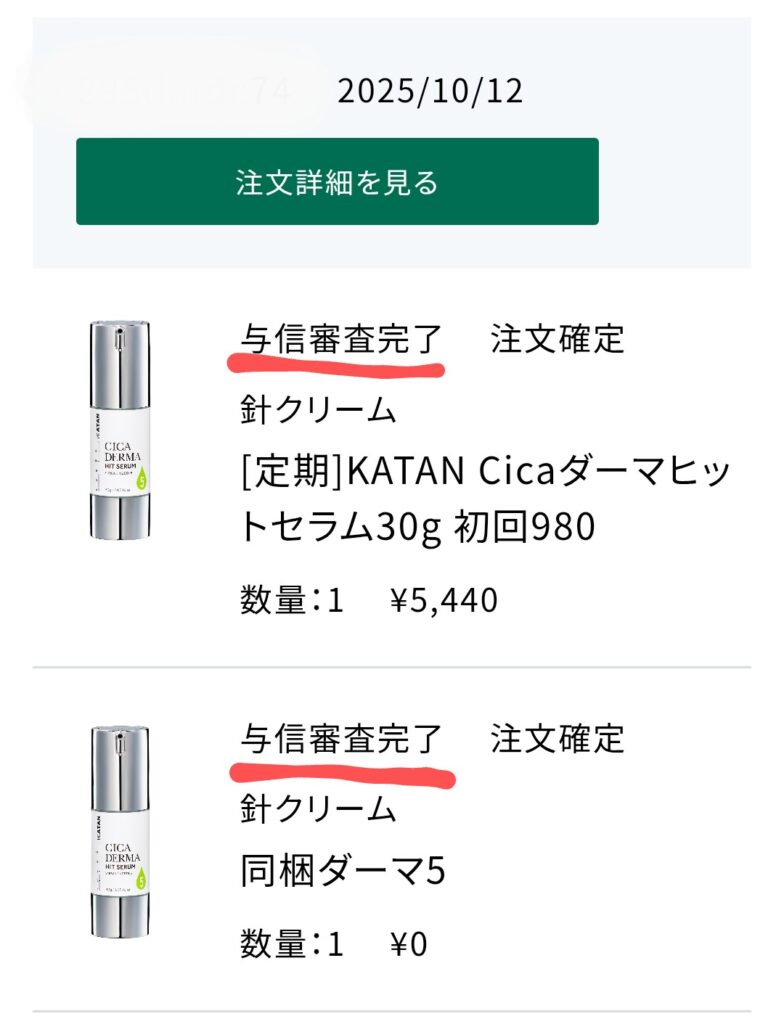Open the KATAN Cicaダーマヒットセラム30g product image
The image size is (784, 1024).
pos(119,430)
